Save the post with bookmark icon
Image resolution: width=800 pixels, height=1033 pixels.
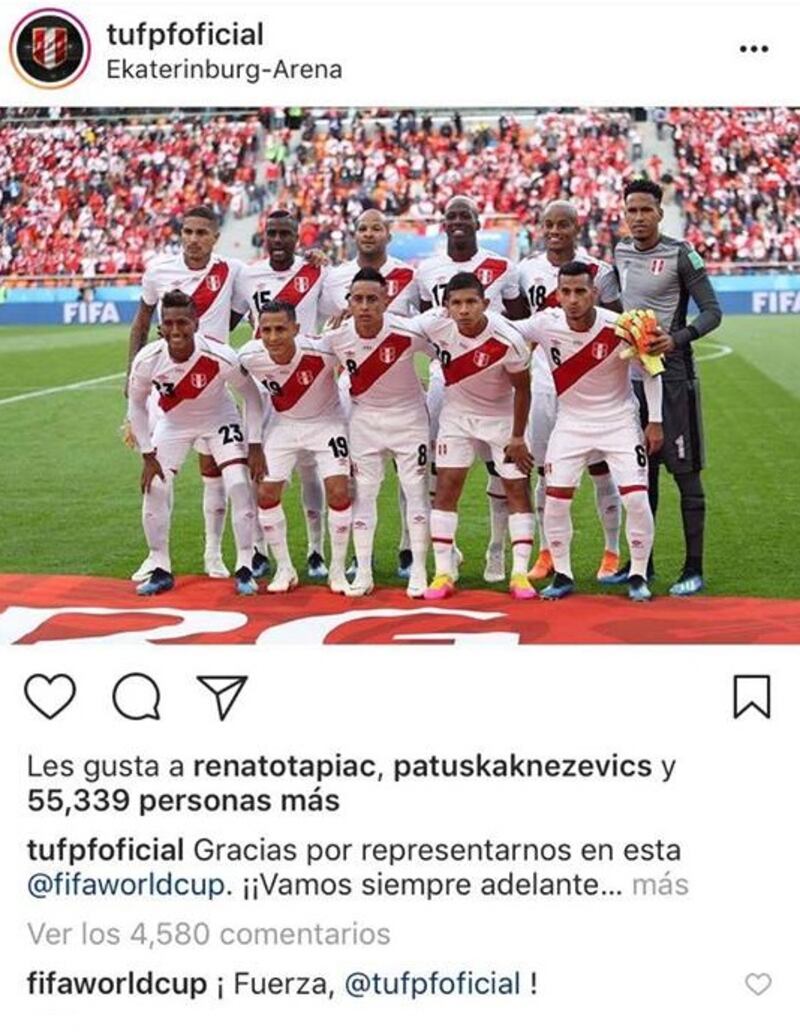(751, 696)
